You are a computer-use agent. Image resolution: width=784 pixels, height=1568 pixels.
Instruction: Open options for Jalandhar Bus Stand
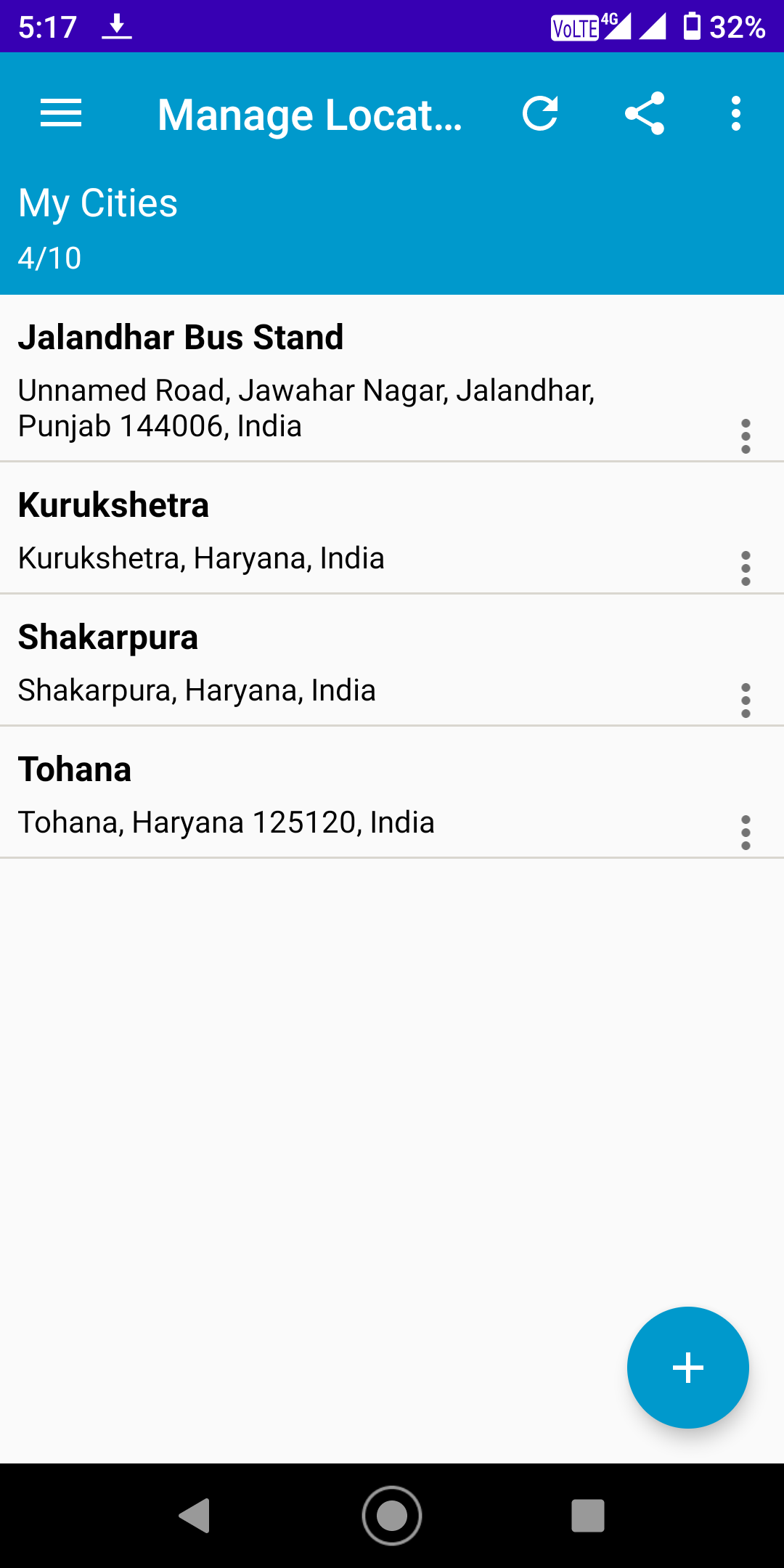746,436
